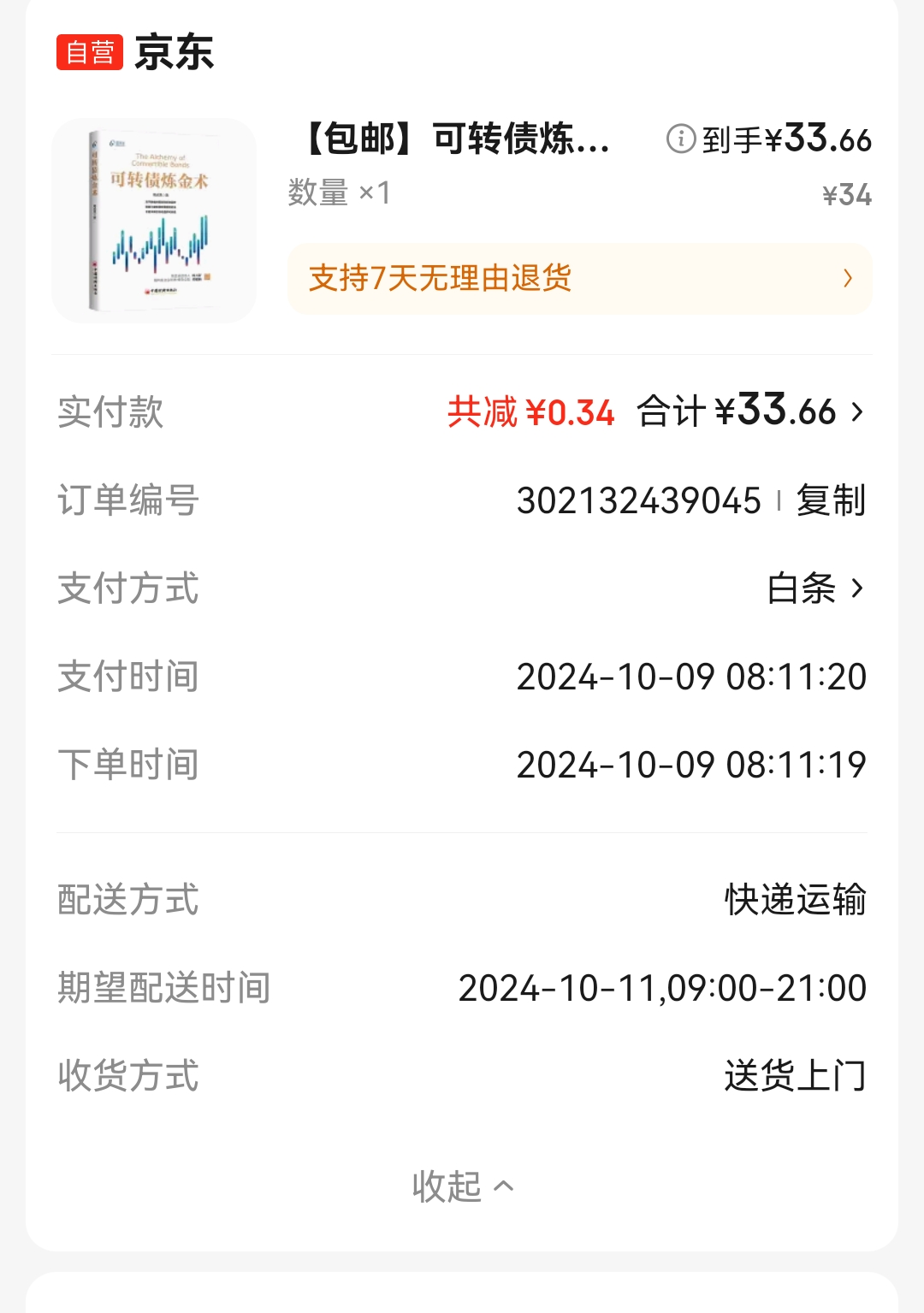Open the 【包邮】可转债炼 product title

[456, 139]
